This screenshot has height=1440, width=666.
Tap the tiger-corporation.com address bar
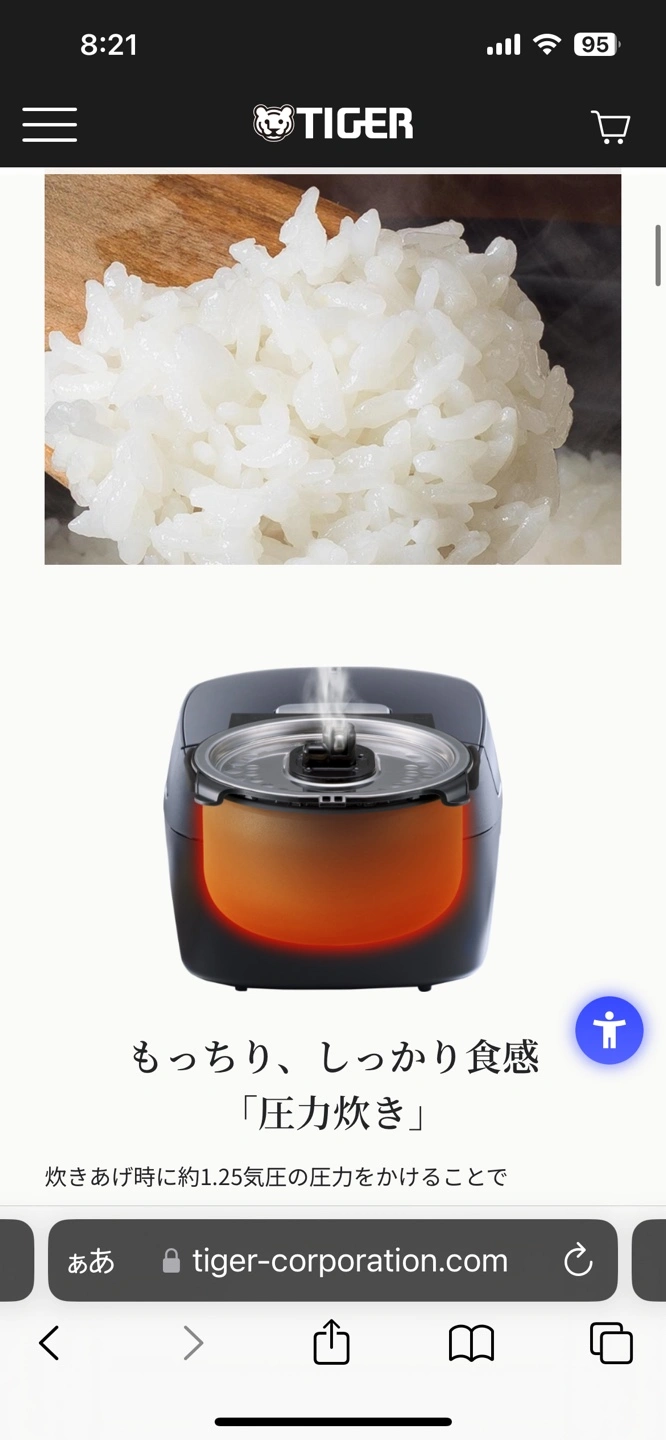click(350, 1261)
